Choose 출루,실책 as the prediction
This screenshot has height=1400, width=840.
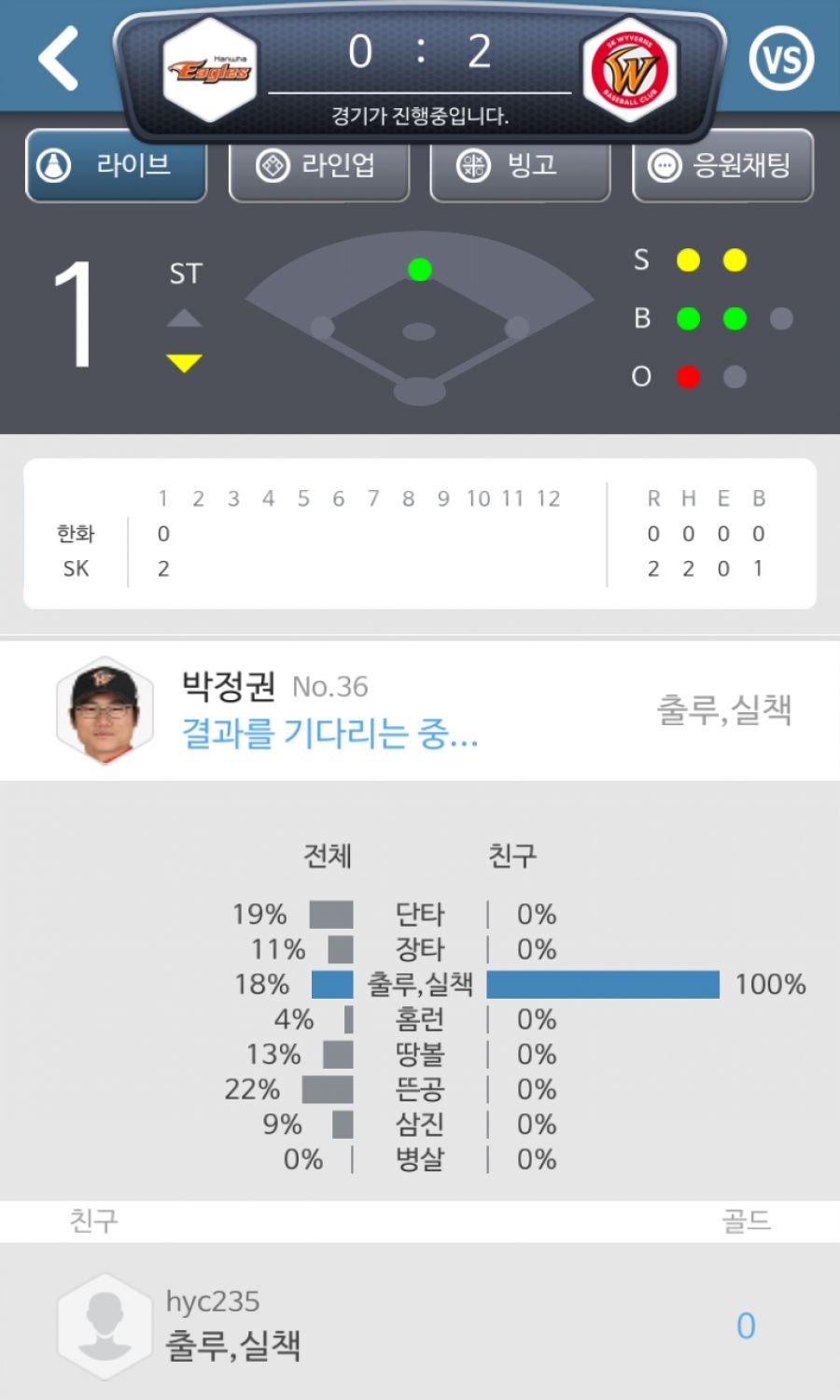tap(420, 985)
